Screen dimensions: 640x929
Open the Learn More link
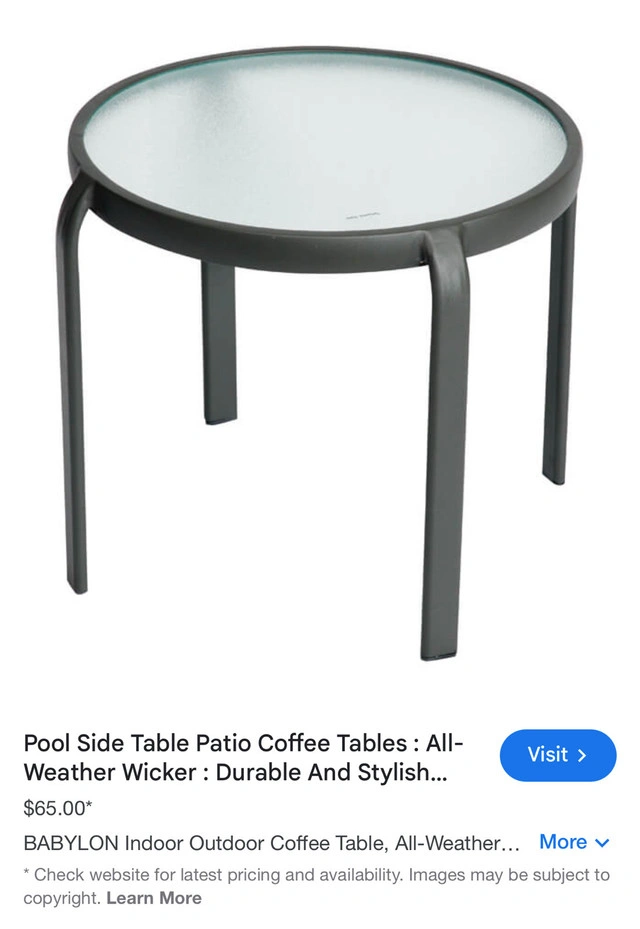pyautogui.click(x=154, y=898)
